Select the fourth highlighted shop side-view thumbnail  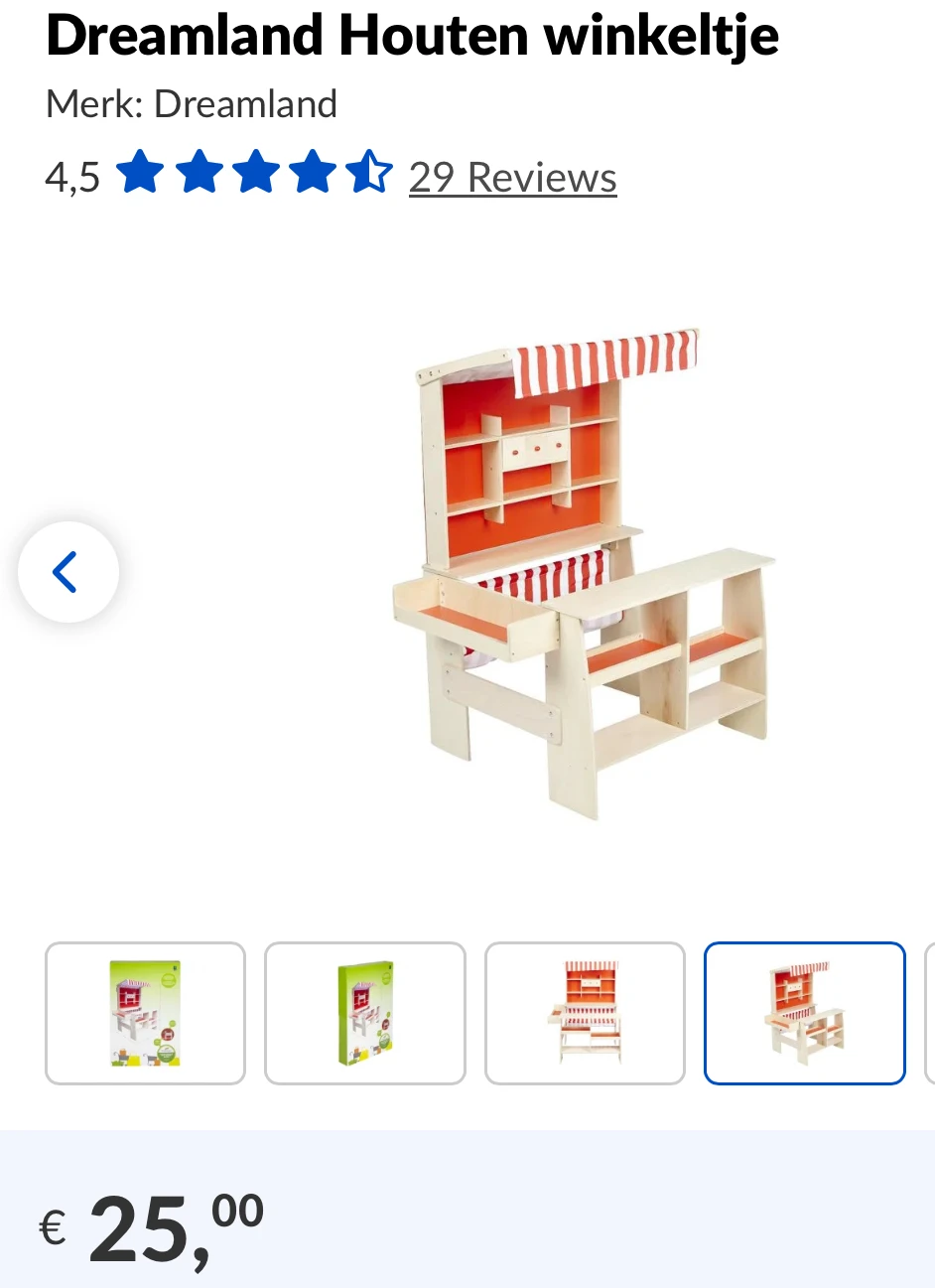pos(804,1013)
